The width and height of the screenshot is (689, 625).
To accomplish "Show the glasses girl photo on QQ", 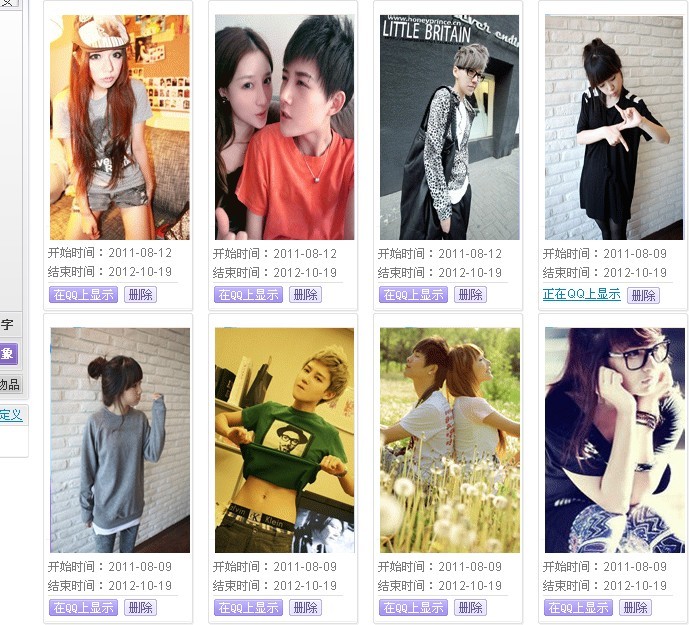I will coord(578,608).
